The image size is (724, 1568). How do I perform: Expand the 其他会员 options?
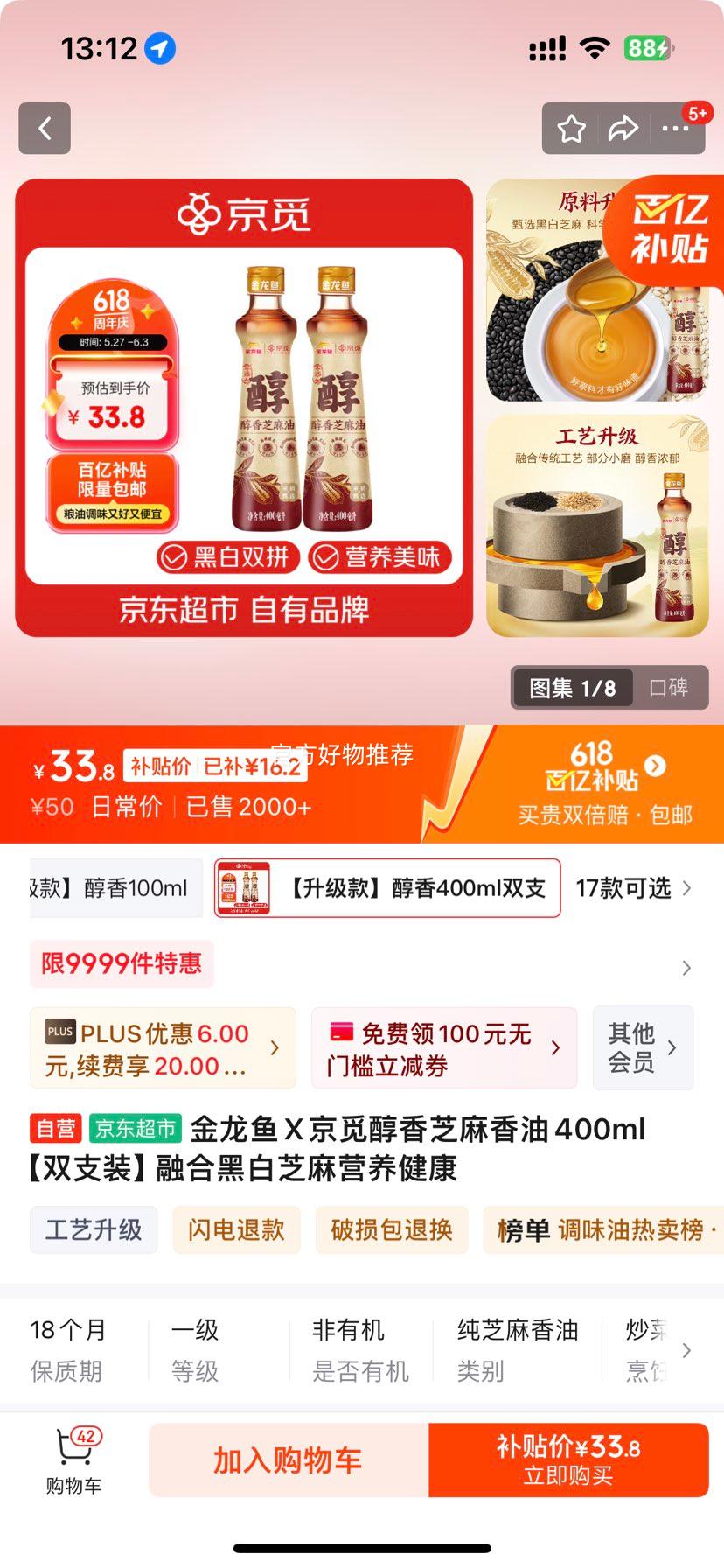click(643, 1047)
